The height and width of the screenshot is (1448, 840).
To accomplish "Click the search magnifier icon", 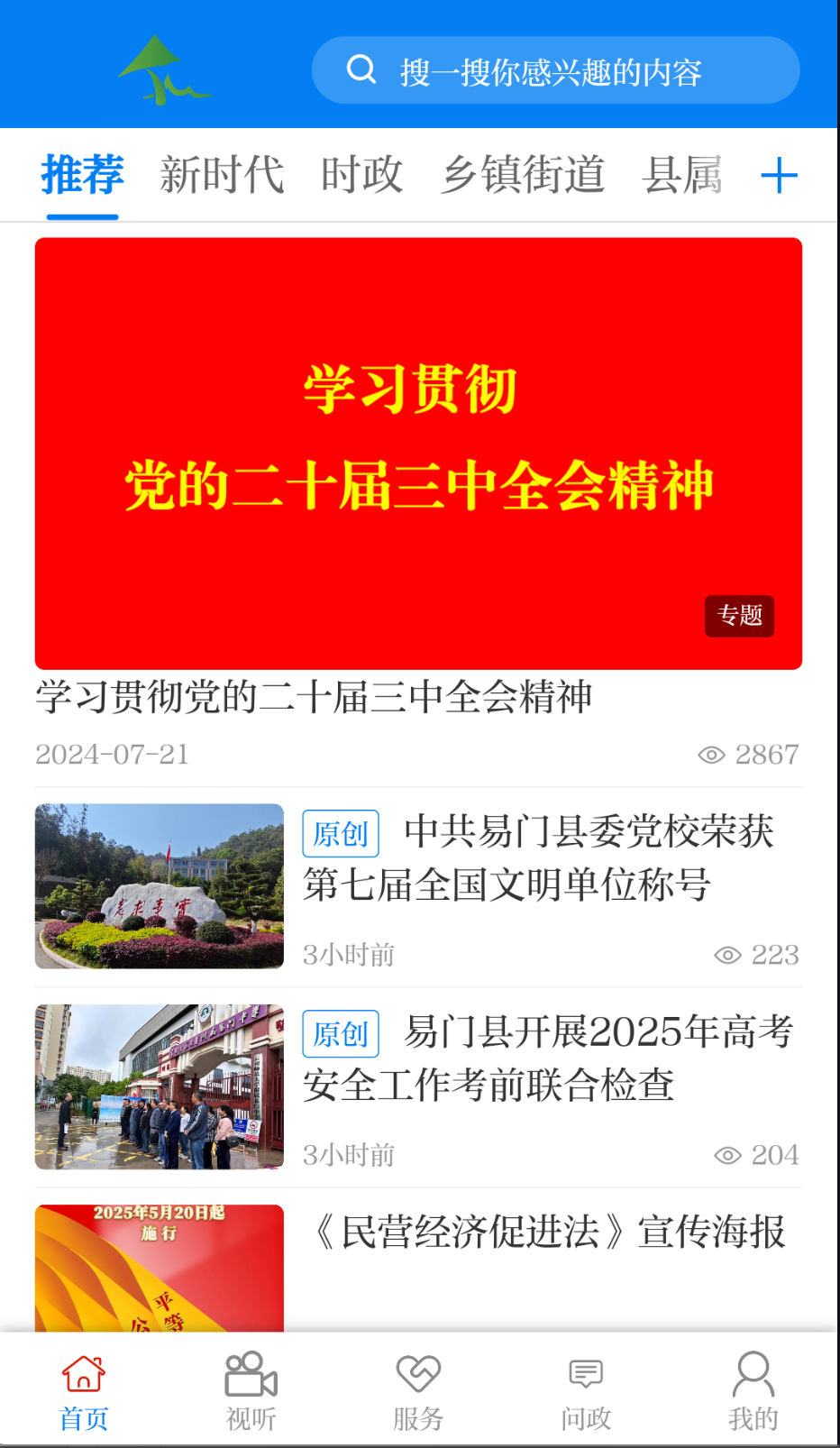I will point(362,69).
